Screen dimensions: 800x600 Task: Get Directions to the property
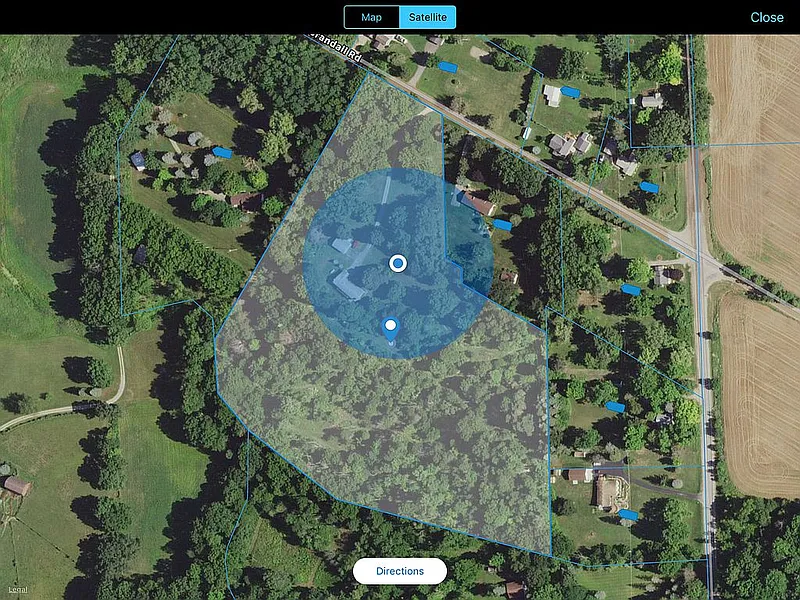[x=399, y=571]
